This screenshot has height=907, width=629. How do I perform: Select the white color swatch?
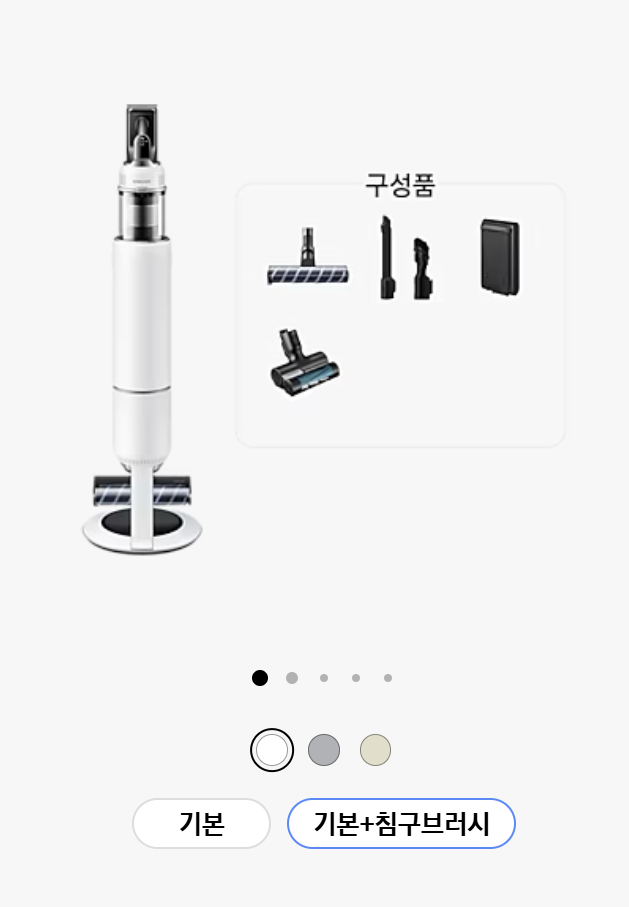tap(272, 750)
